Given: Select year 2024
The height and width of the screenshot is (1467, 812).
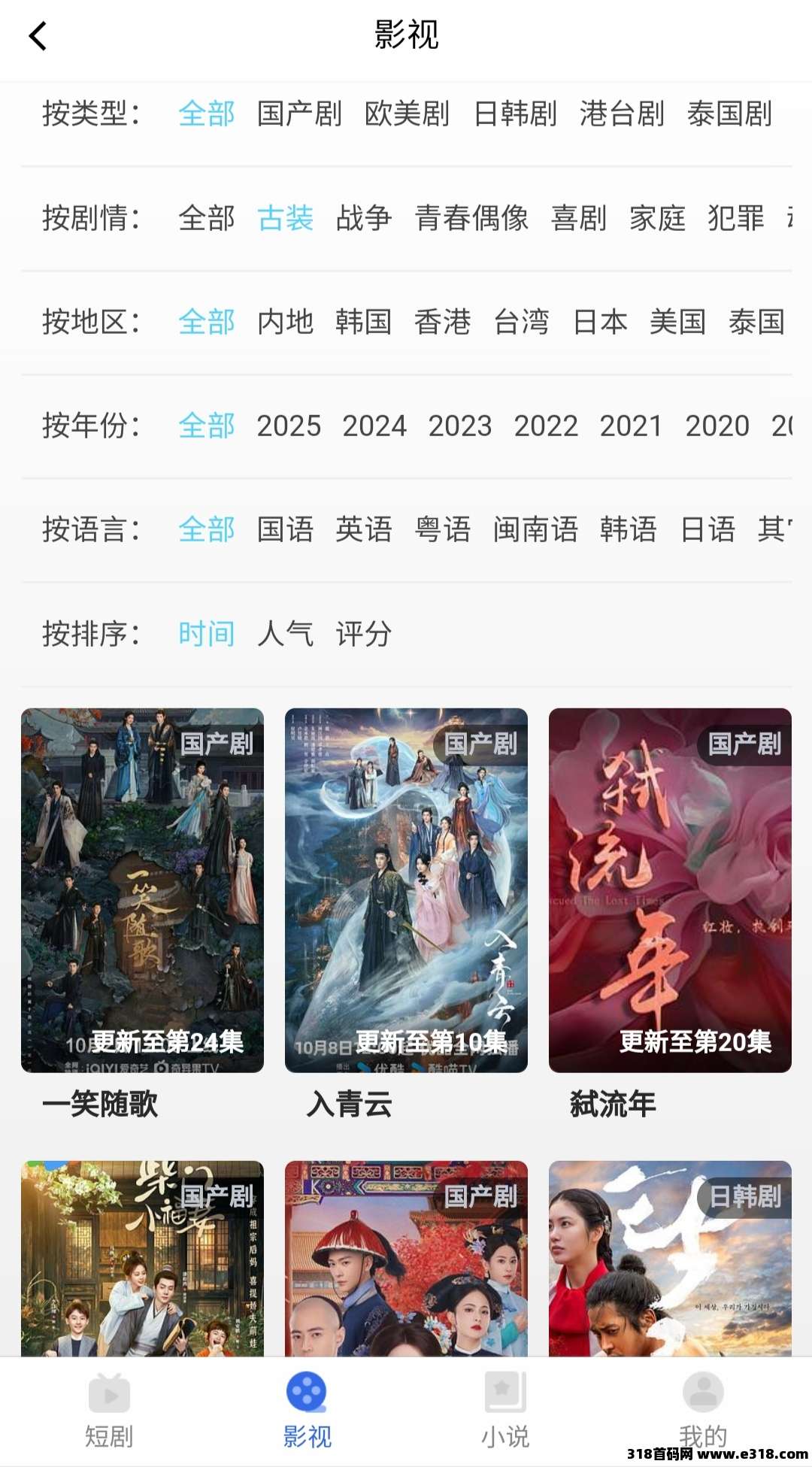Looking at the screenshot, I should coord(374,426).
